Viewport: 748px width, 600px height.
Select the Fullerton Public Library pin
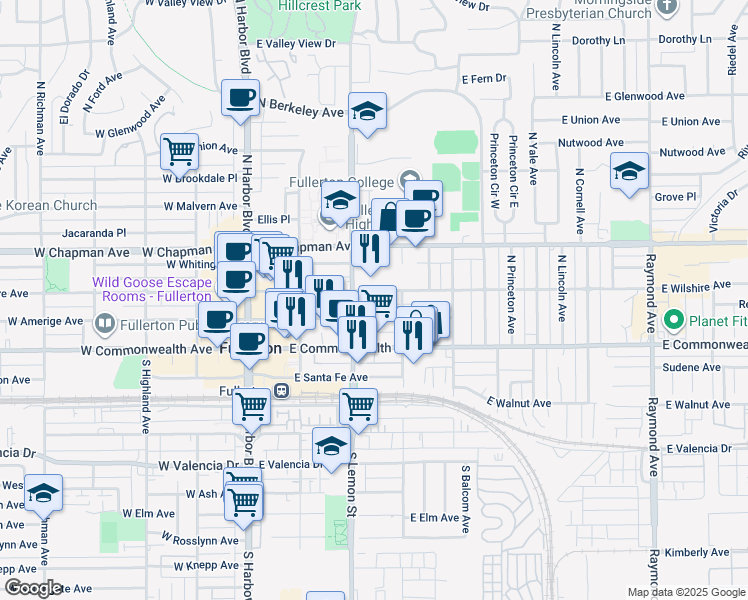point(104,324)
